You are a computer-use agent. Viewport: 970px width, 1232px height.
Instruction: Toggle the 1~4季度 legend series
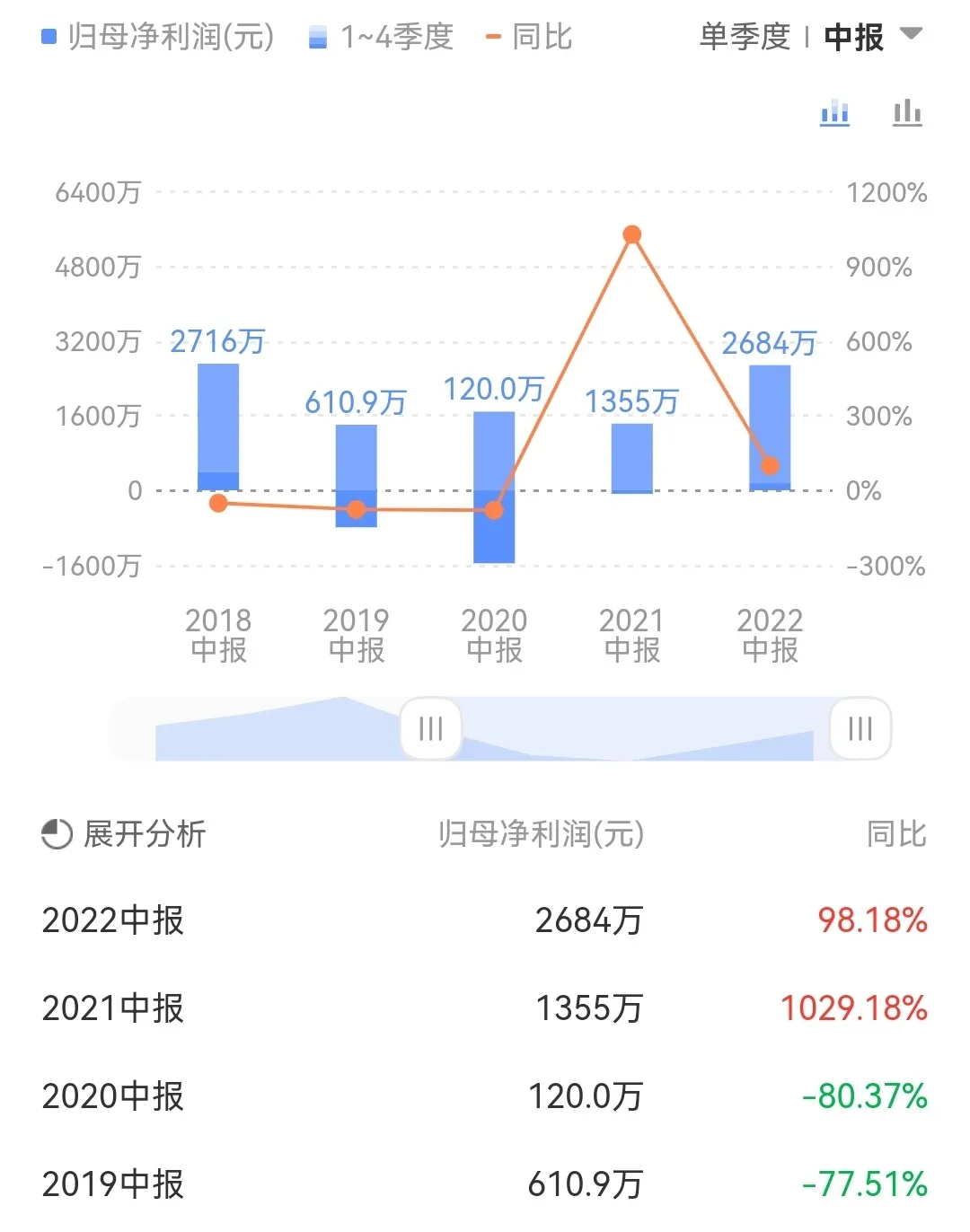381,37
